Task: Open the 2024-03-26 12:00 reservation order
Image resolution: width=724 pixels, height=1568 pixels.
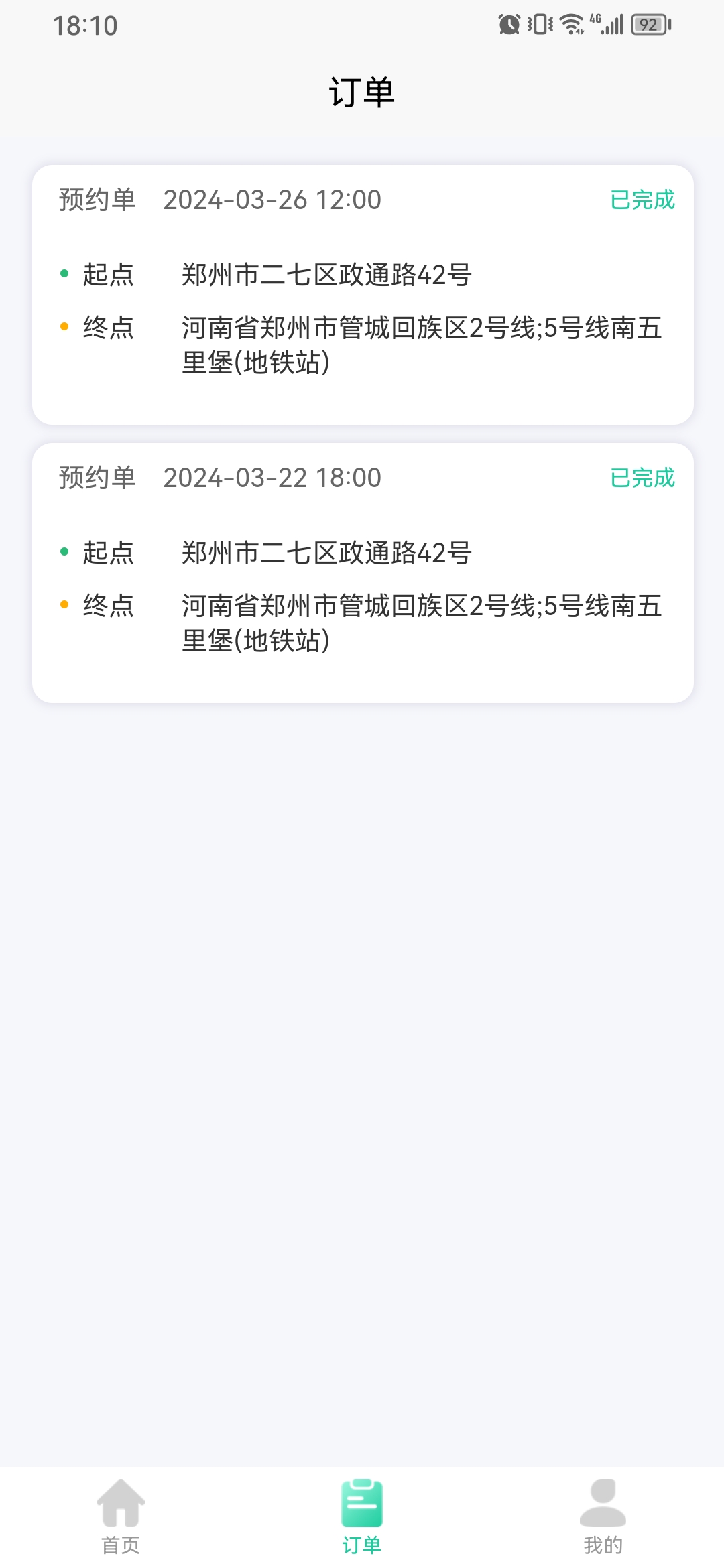Action: click(362, 295)
